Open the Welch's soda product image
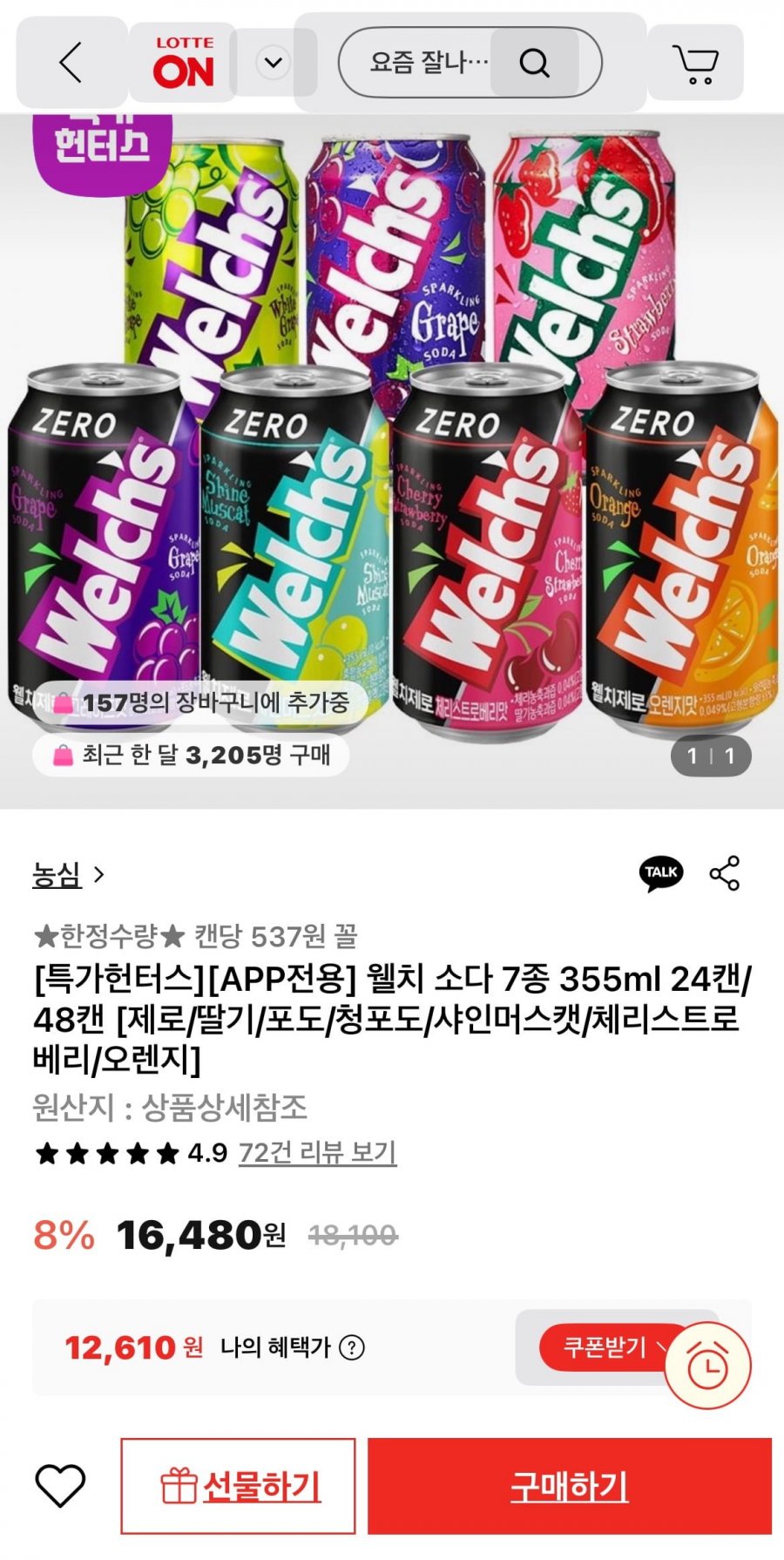784x1560 pixels. (392, 460)
